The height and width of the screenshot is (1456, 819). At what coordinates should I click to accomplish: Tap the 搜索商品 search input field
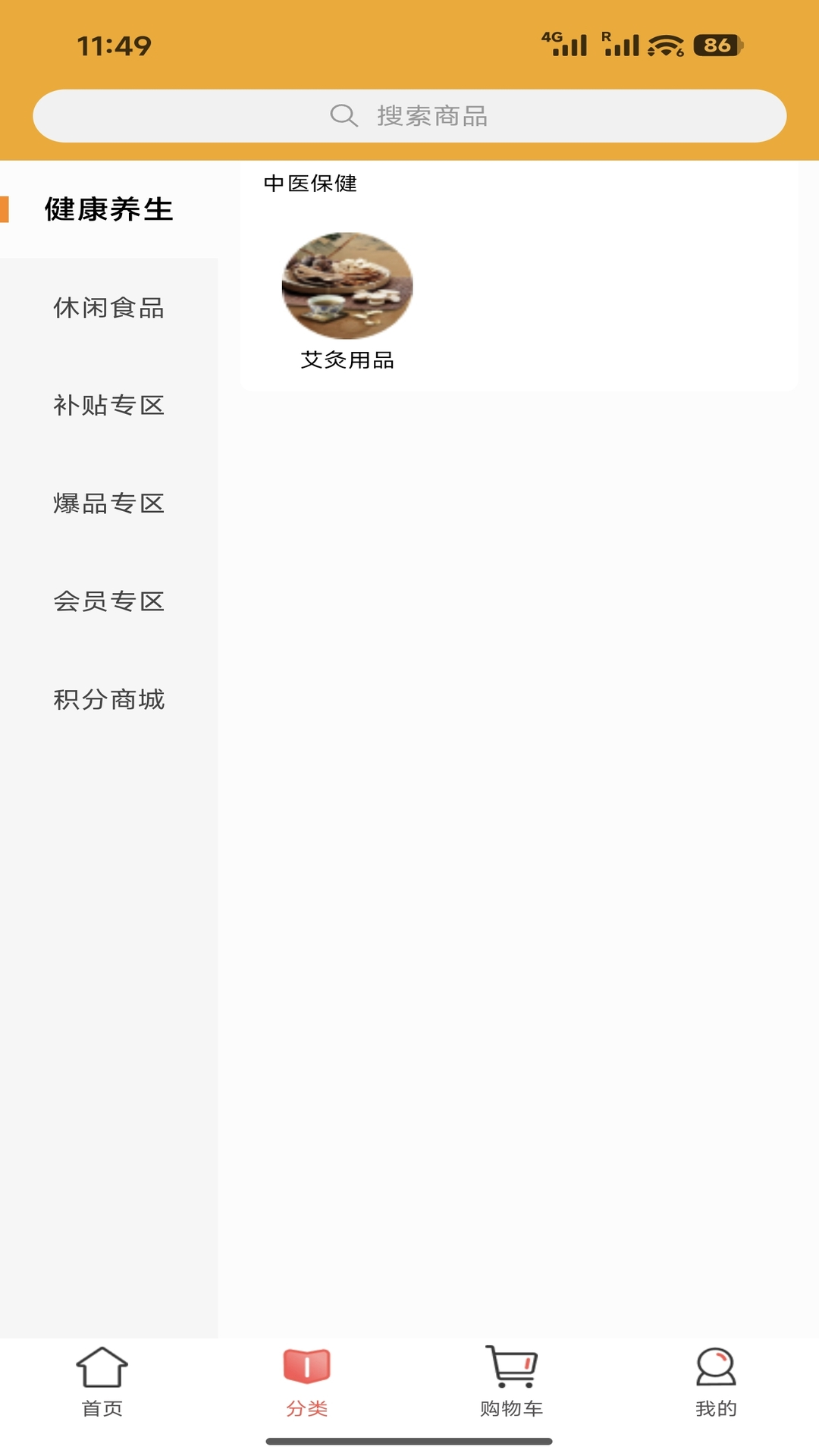pos(432,115)
